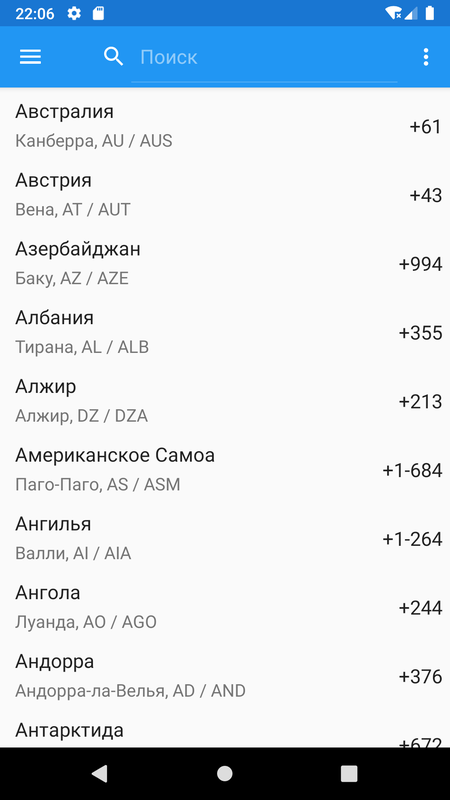This screenshot has height=800, width=450.
Task: Open the three-dot overflow menu
Action: click(426, 57)
